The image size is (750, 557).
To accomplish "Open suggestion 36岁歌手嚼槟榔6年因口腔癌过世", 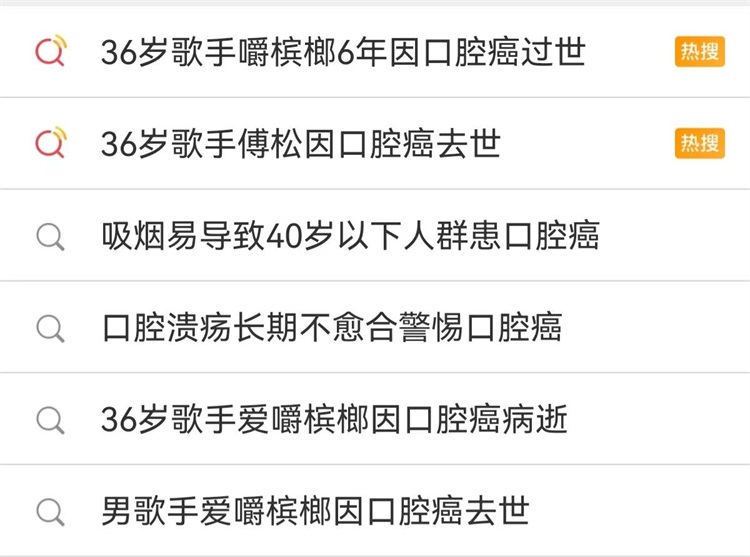I will (x=343, y=52).
